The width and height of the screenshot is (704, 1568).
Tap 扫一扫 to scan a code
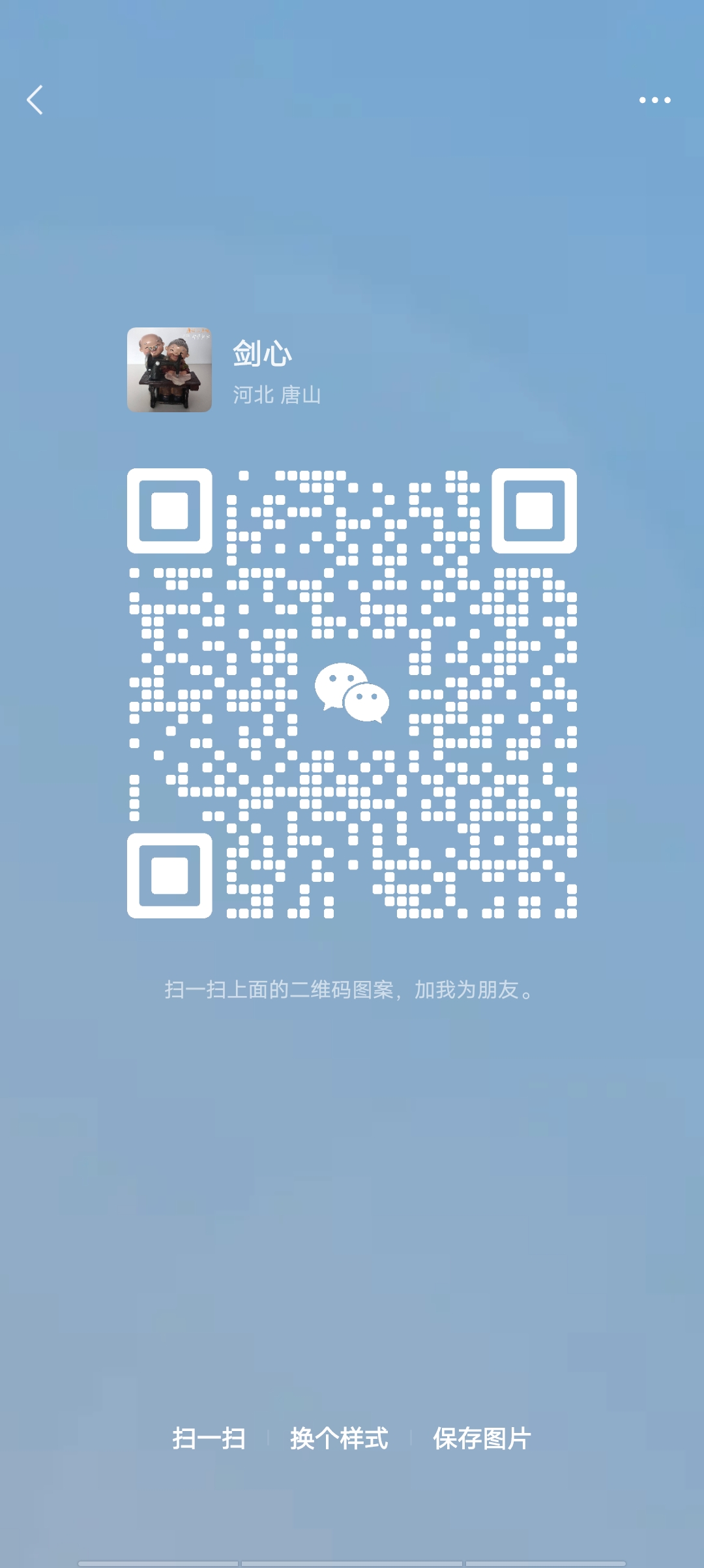coord(209,1438)
